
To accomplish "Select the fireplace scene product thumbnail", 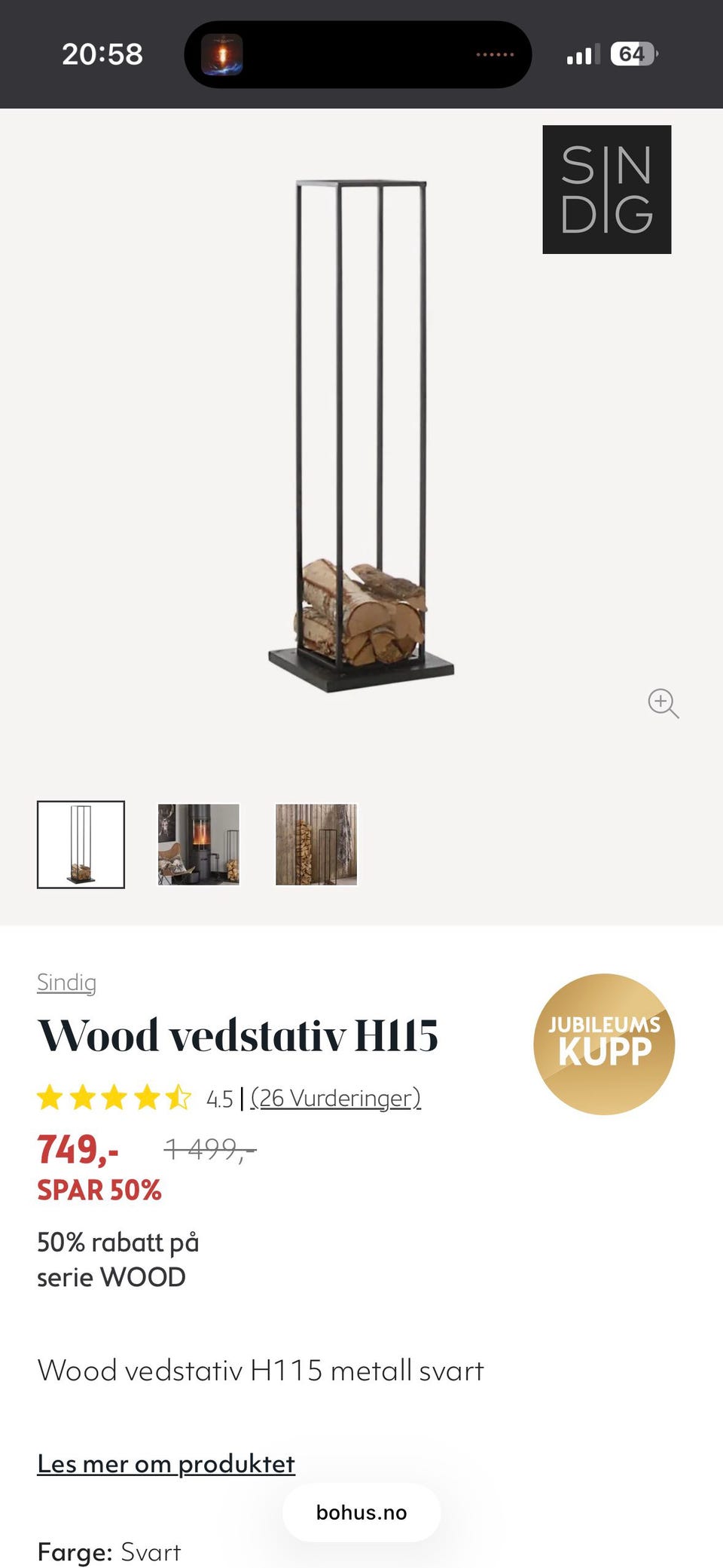I will click(199, 845).
